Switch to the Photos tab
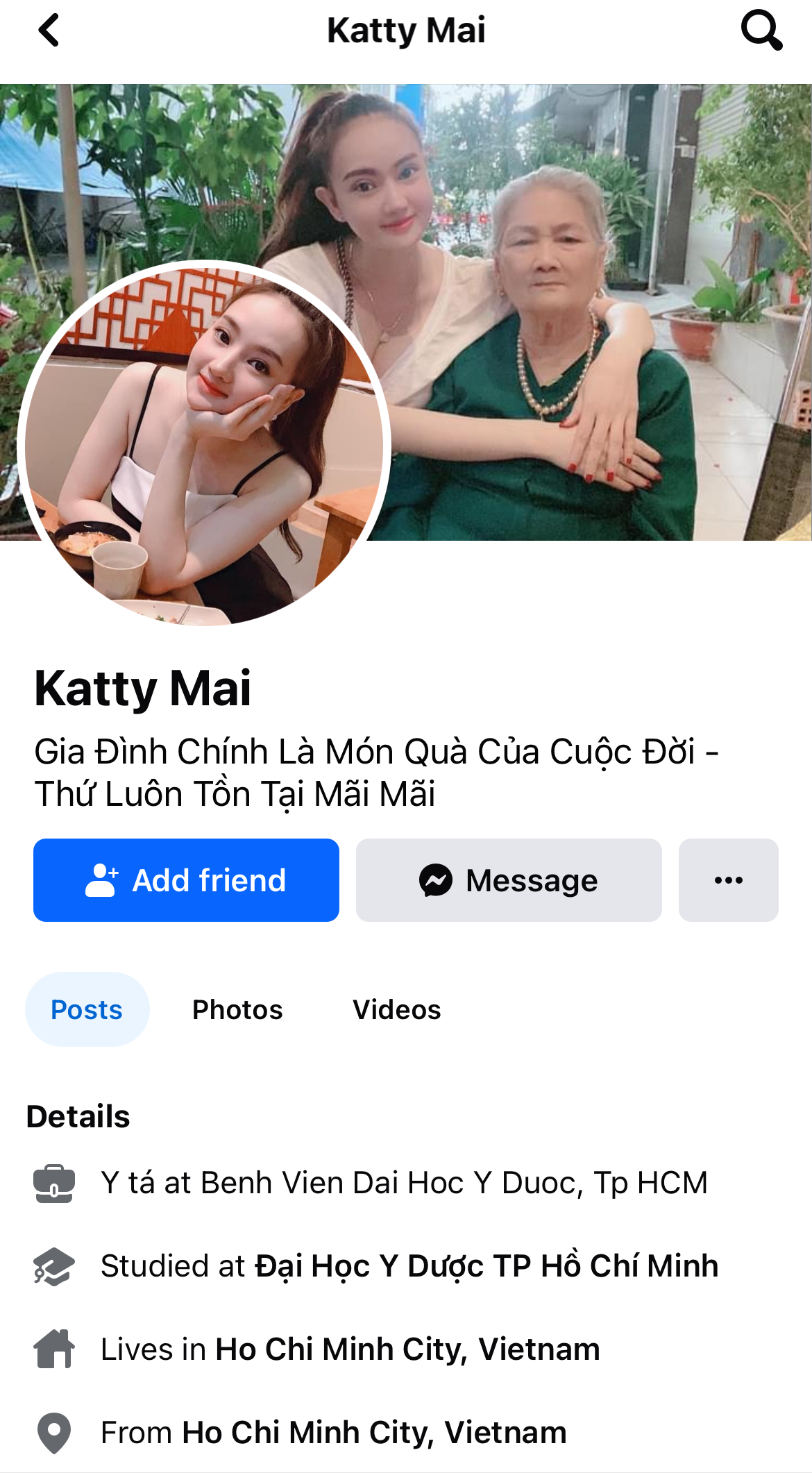The image size is (812, 1473). (237, 1009)
